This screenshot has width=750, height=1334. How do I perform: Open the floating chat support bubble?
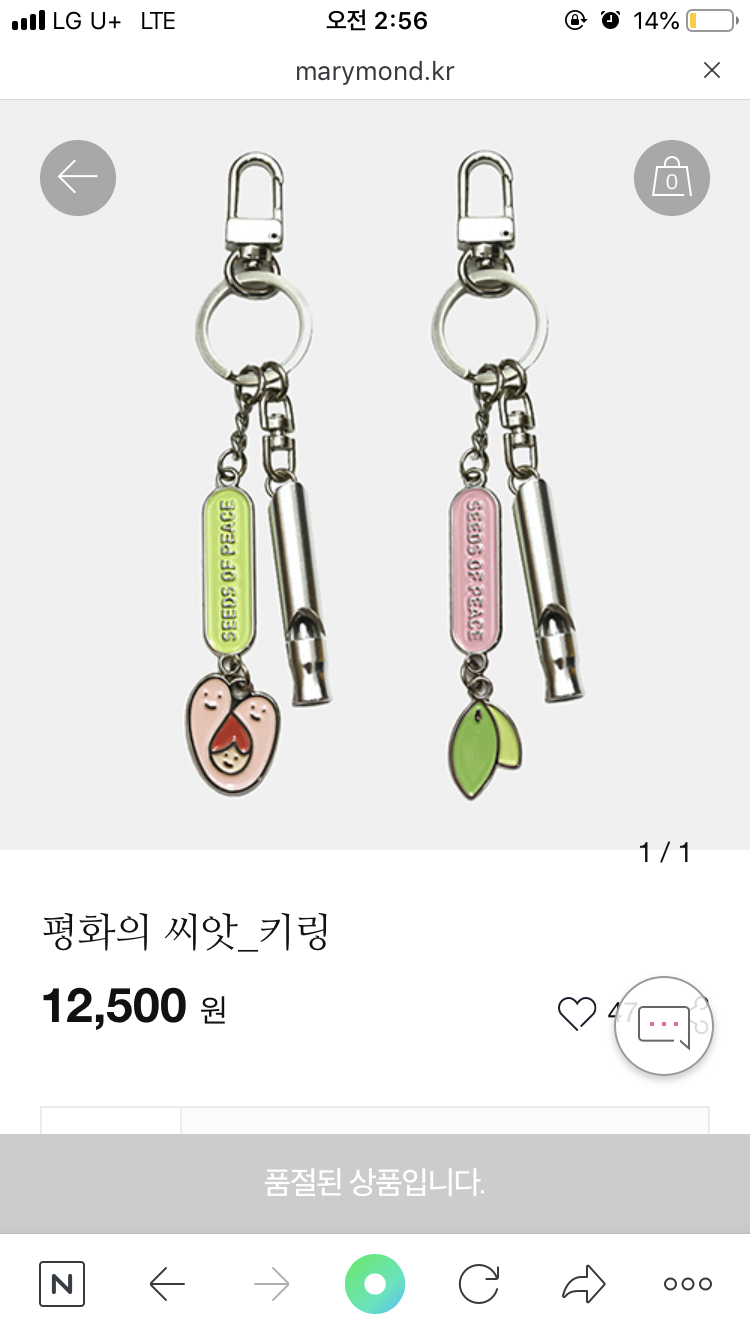[664, 1025]
